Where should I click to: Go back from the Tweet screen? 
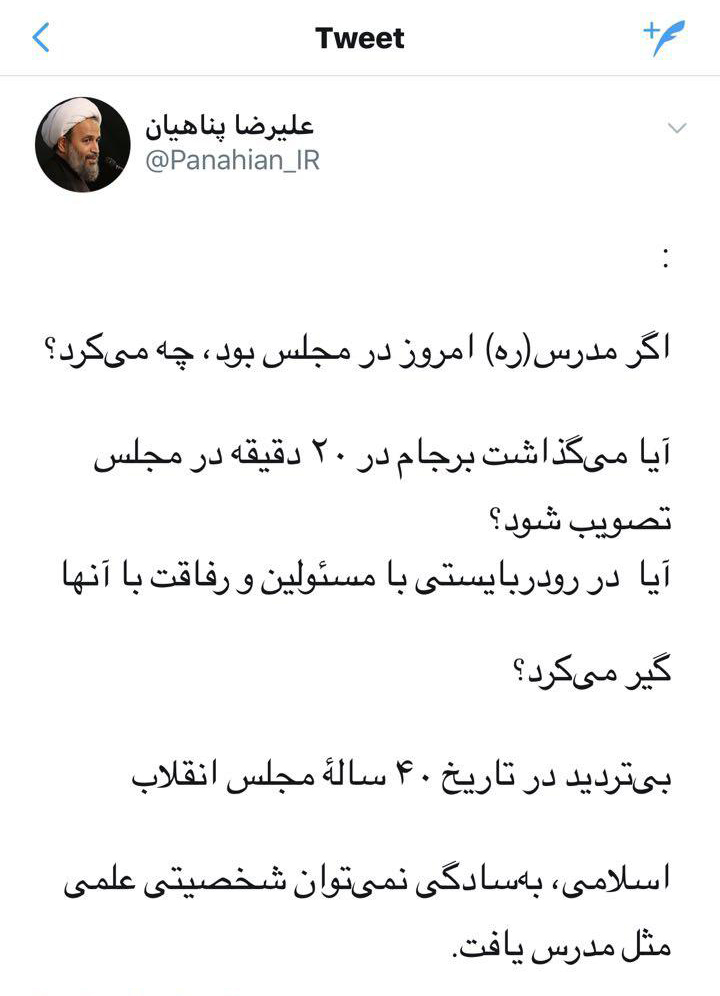click(41, 38)
